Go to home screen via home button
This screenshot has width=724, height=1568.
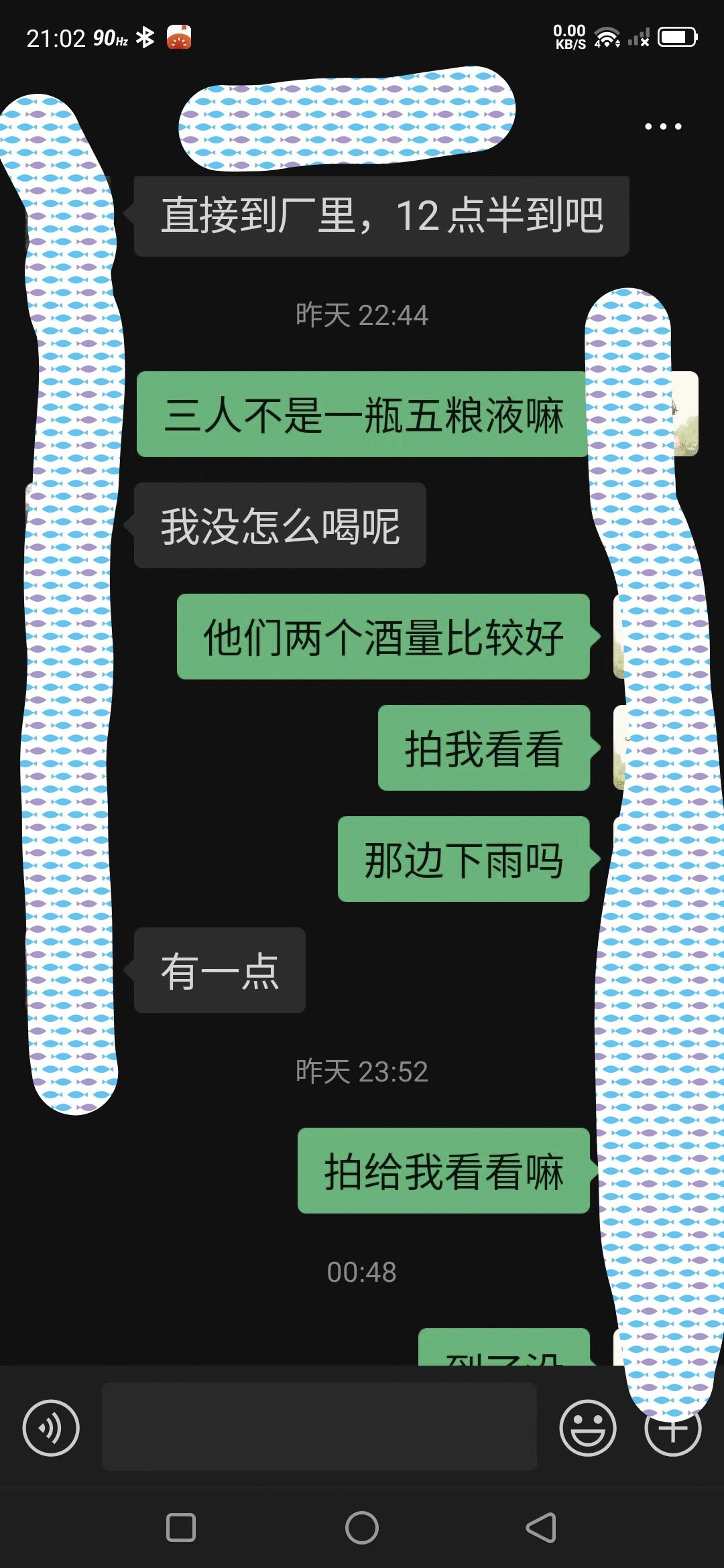(362, 1528)
